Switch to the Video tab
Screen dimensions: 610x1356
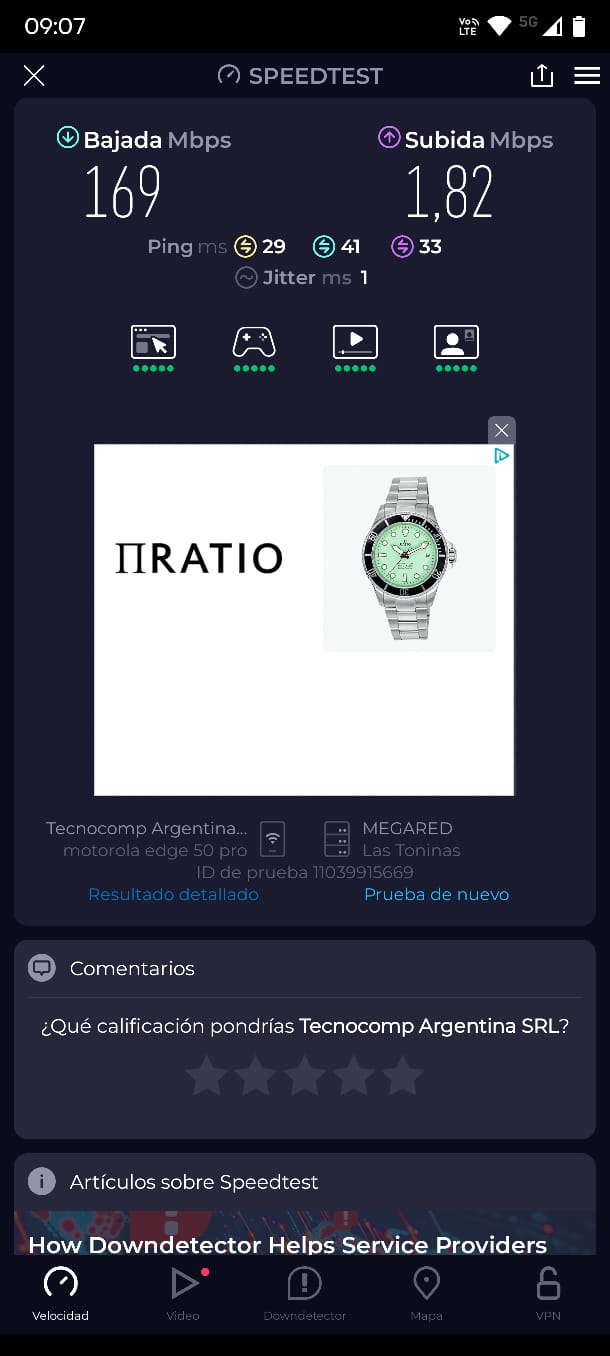coord(183,1295)
